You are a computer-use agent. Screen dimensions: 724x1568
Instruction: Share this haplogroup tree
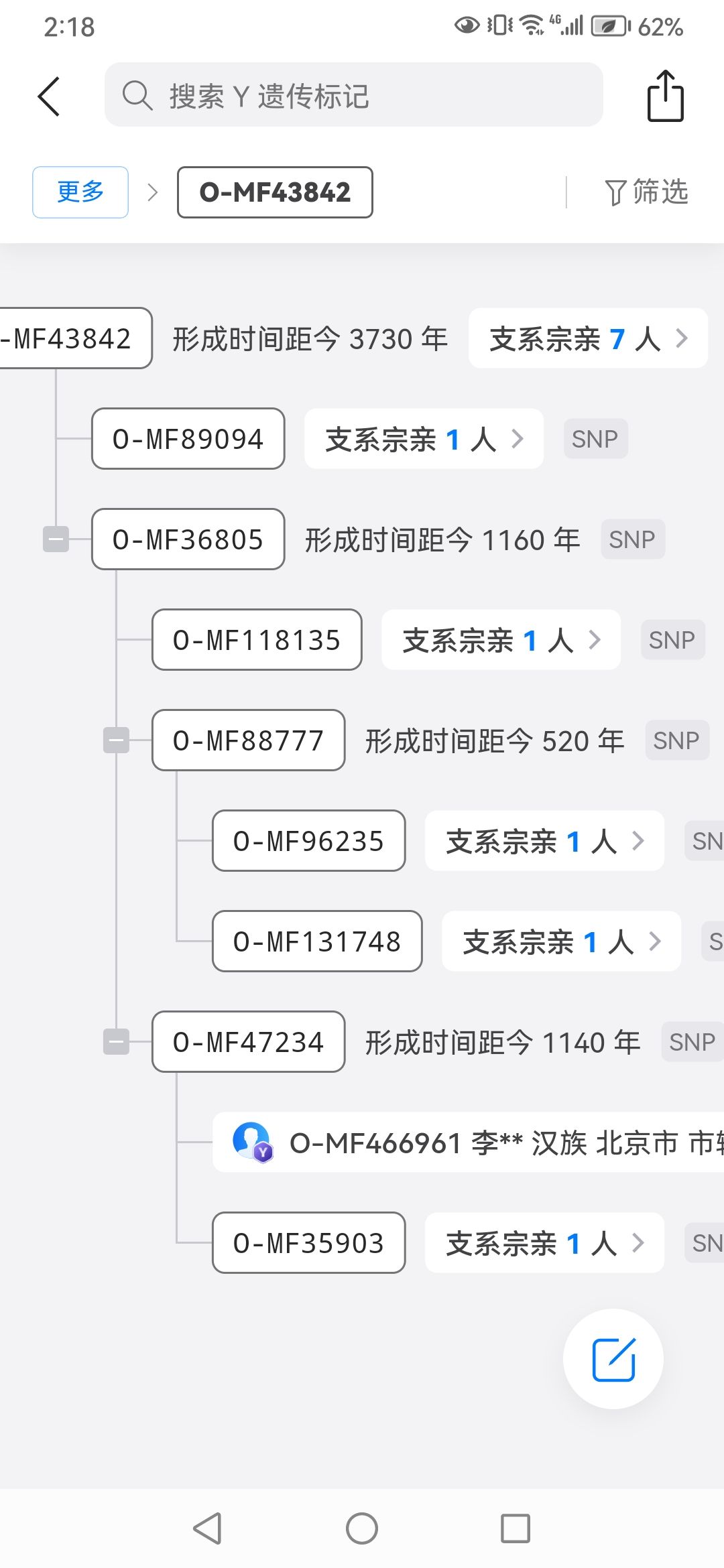click(x=665, y=96)
